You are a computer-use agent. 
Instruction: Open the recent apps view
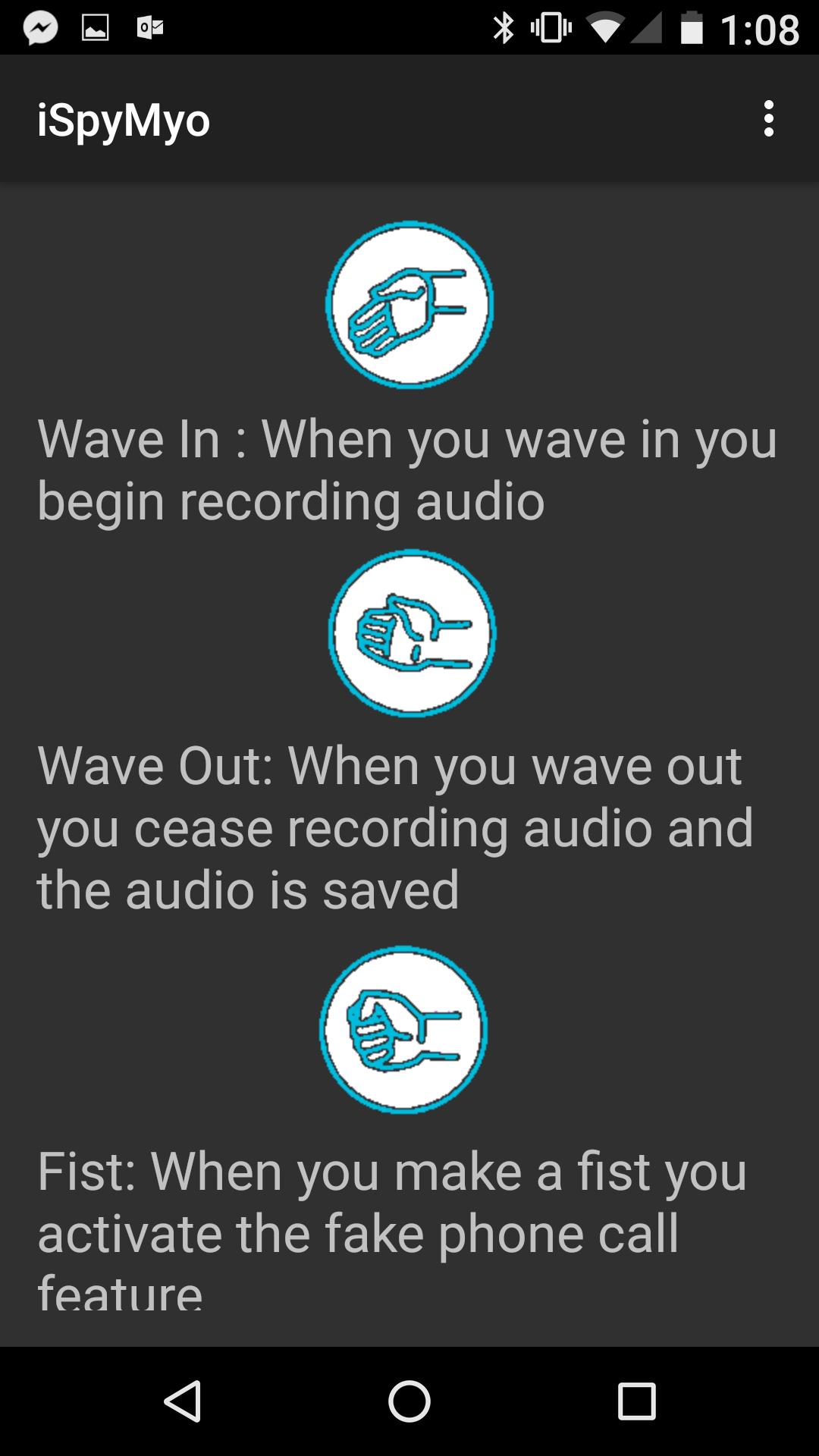coord(636,1401)
